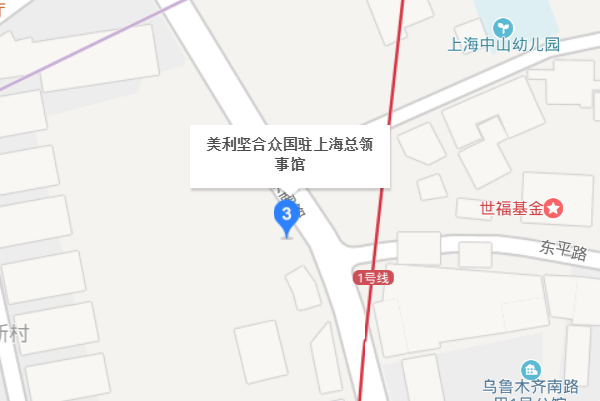This screenshot has width=600, height=401.
Task: Select the 上海中山幼儿园 map marker
Action: pyautogui.click(x=507, y=26)
